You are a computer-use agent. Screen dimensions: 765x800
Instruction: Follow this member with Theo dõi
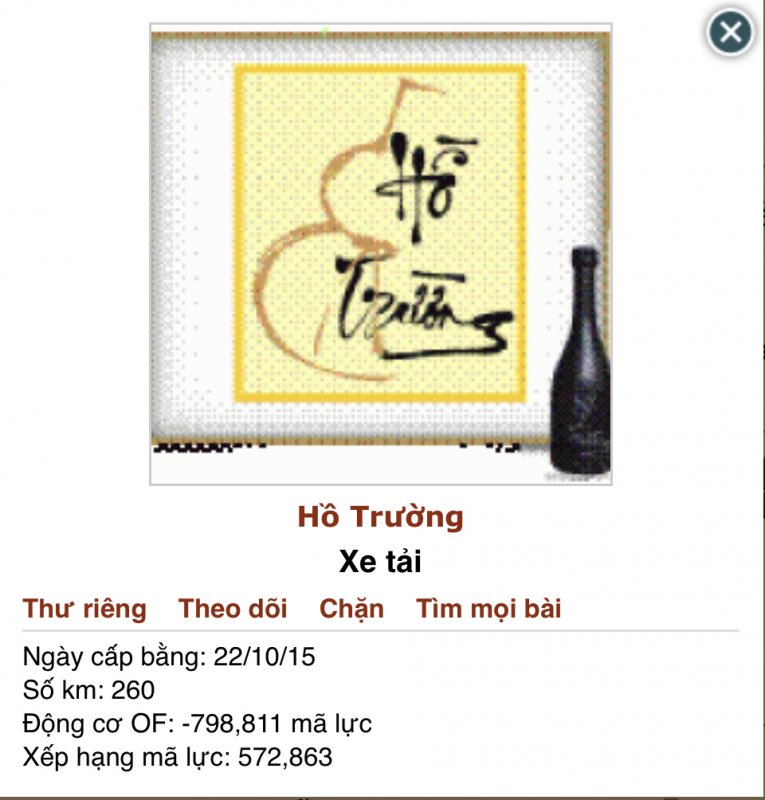pyautogui.click(x=232, y=608)
